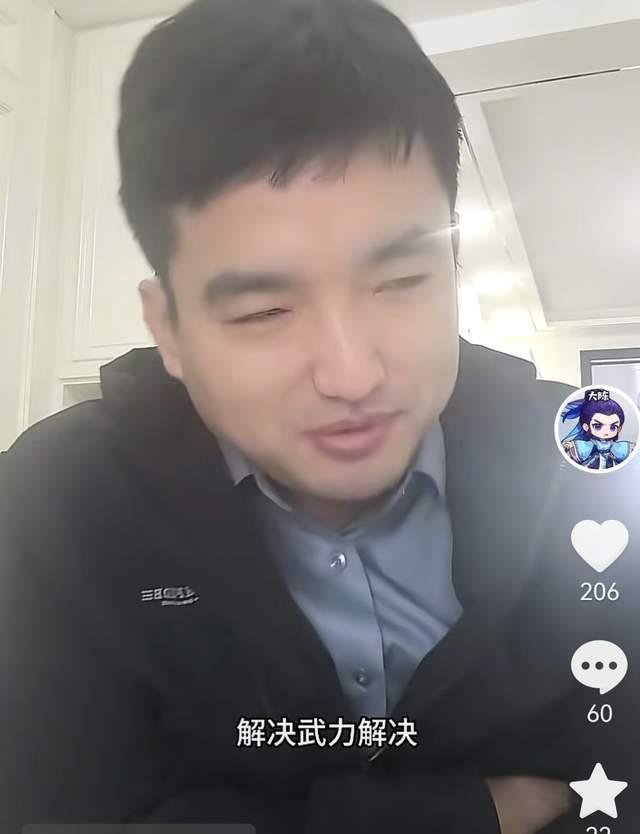Open the comments with 60 replies
This screenshot has height=834, width=640.
599,668
